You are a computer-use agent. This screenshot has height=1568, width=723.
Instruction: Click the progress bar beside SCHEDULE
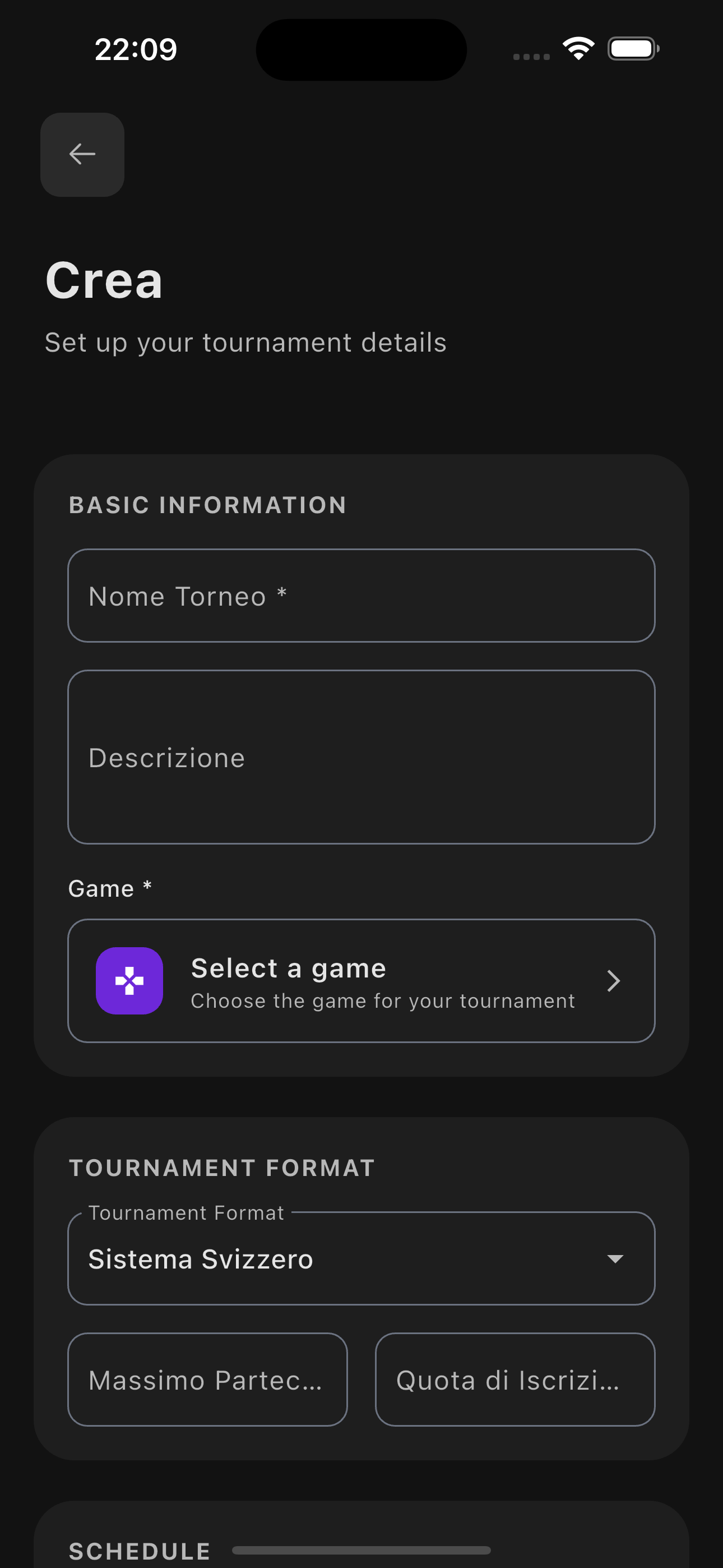click(x=361, y=1551)
